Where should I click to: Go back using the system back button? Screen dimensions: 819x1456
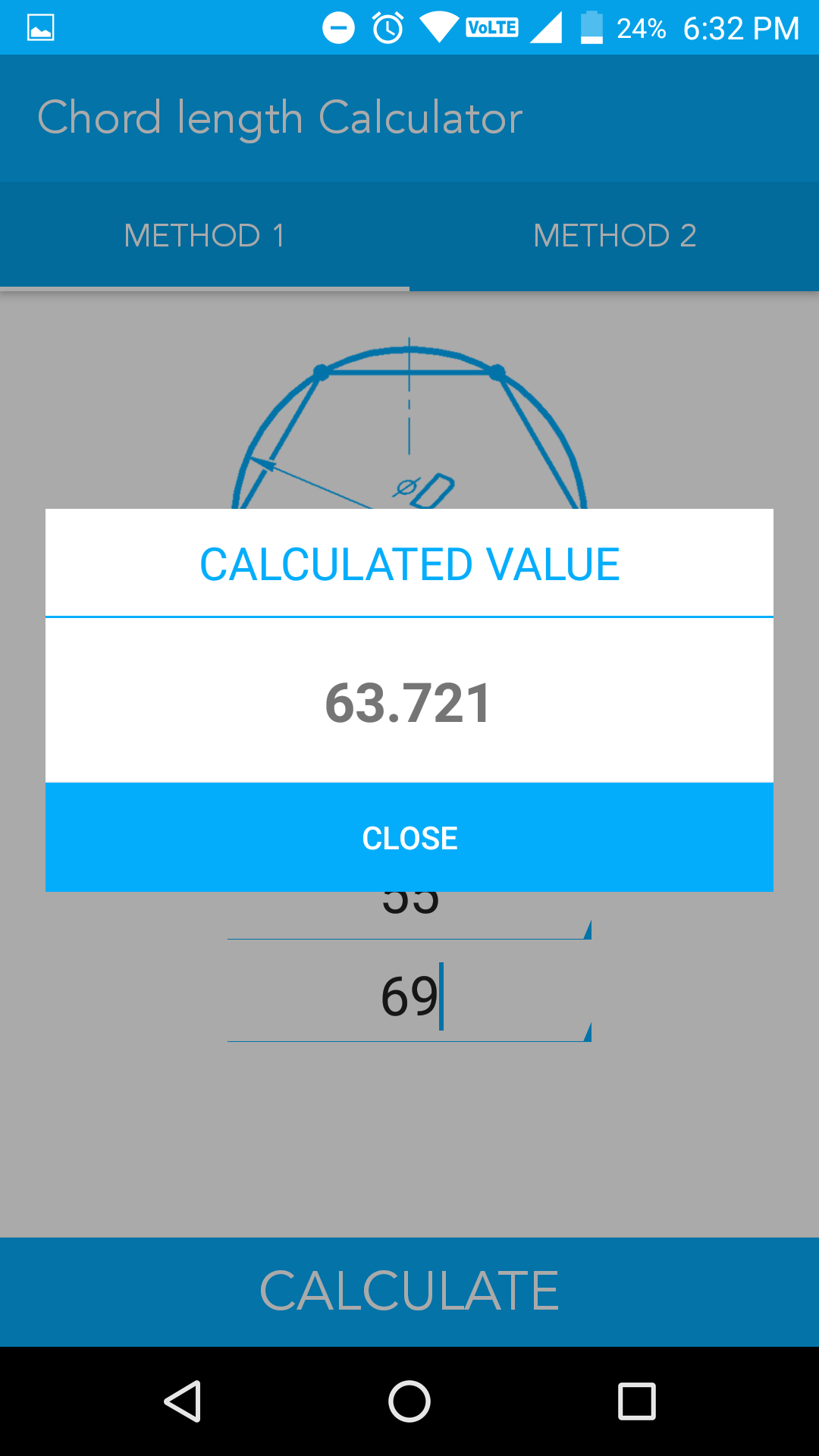pyautogui.click(x=183, y=1401)
